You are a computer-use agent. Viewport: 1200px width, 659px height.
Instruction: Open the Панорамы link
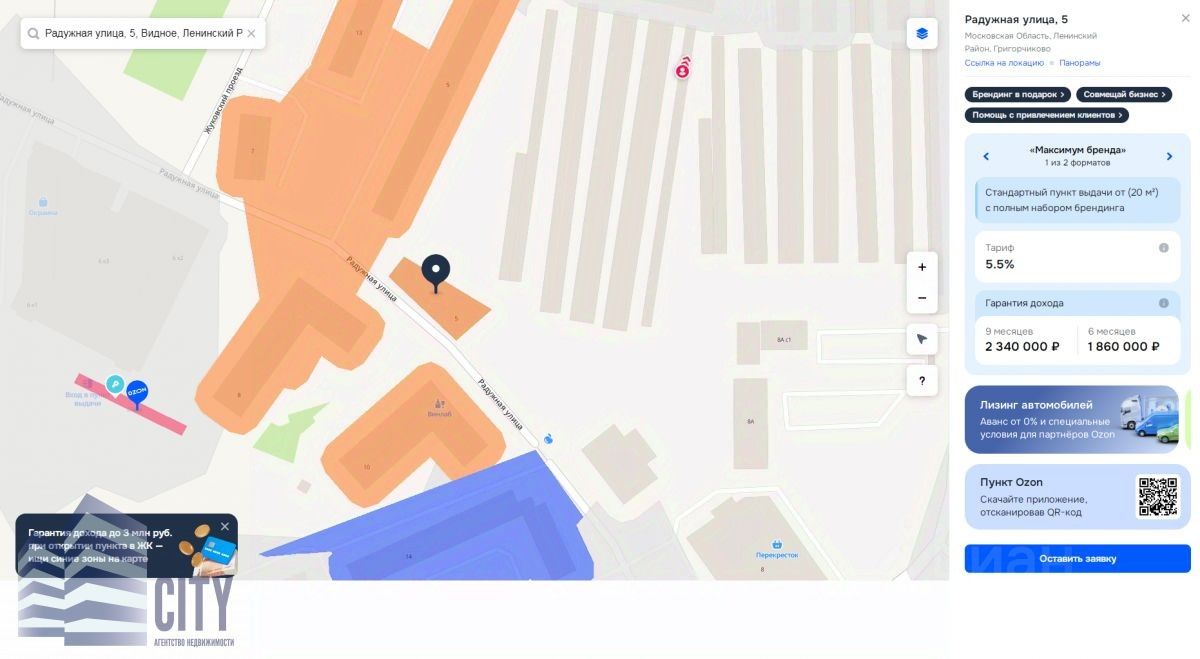(x=1079, y=62)
